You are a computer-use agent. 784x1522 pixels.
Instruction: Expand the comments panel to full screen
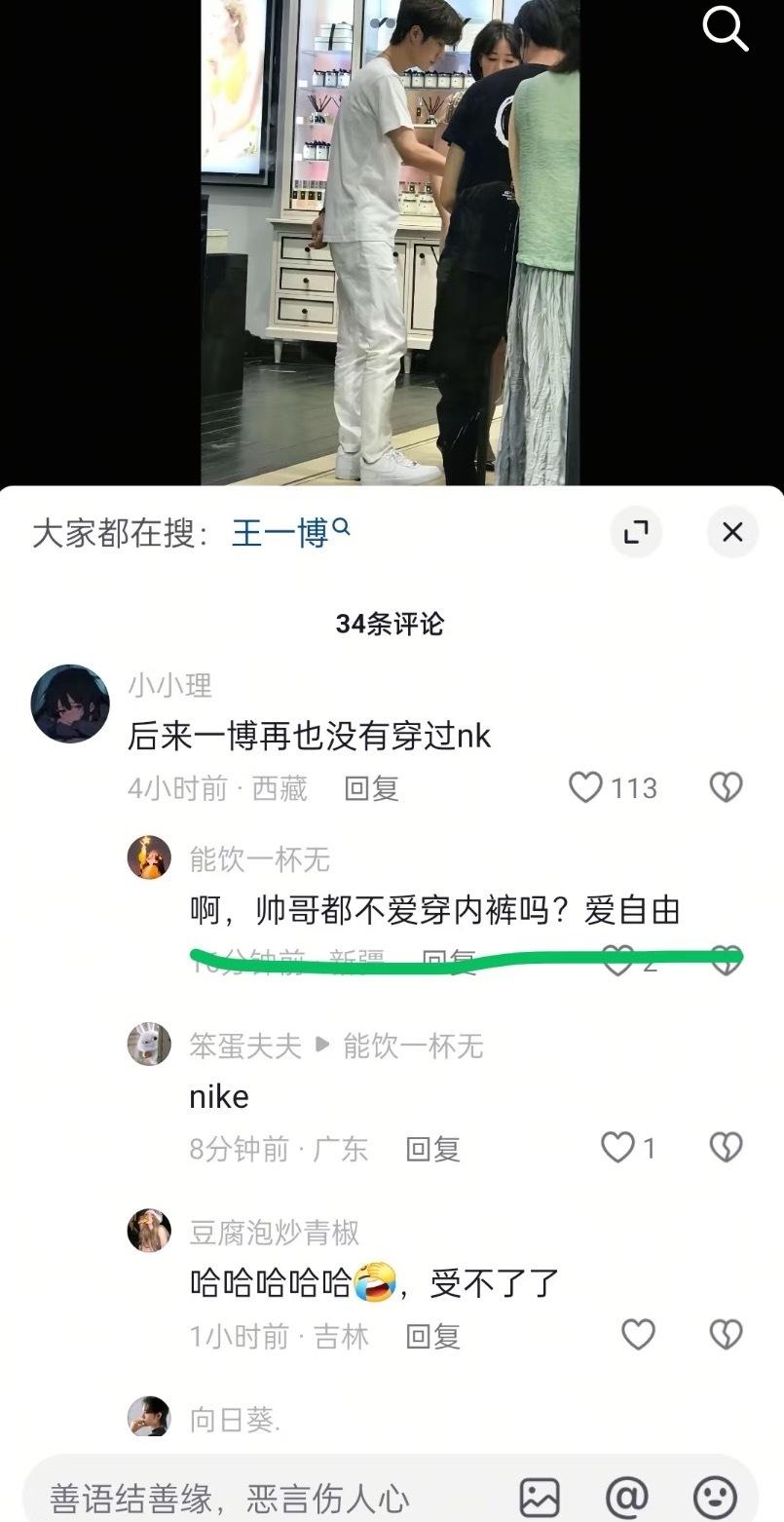[x=636, y=532]
